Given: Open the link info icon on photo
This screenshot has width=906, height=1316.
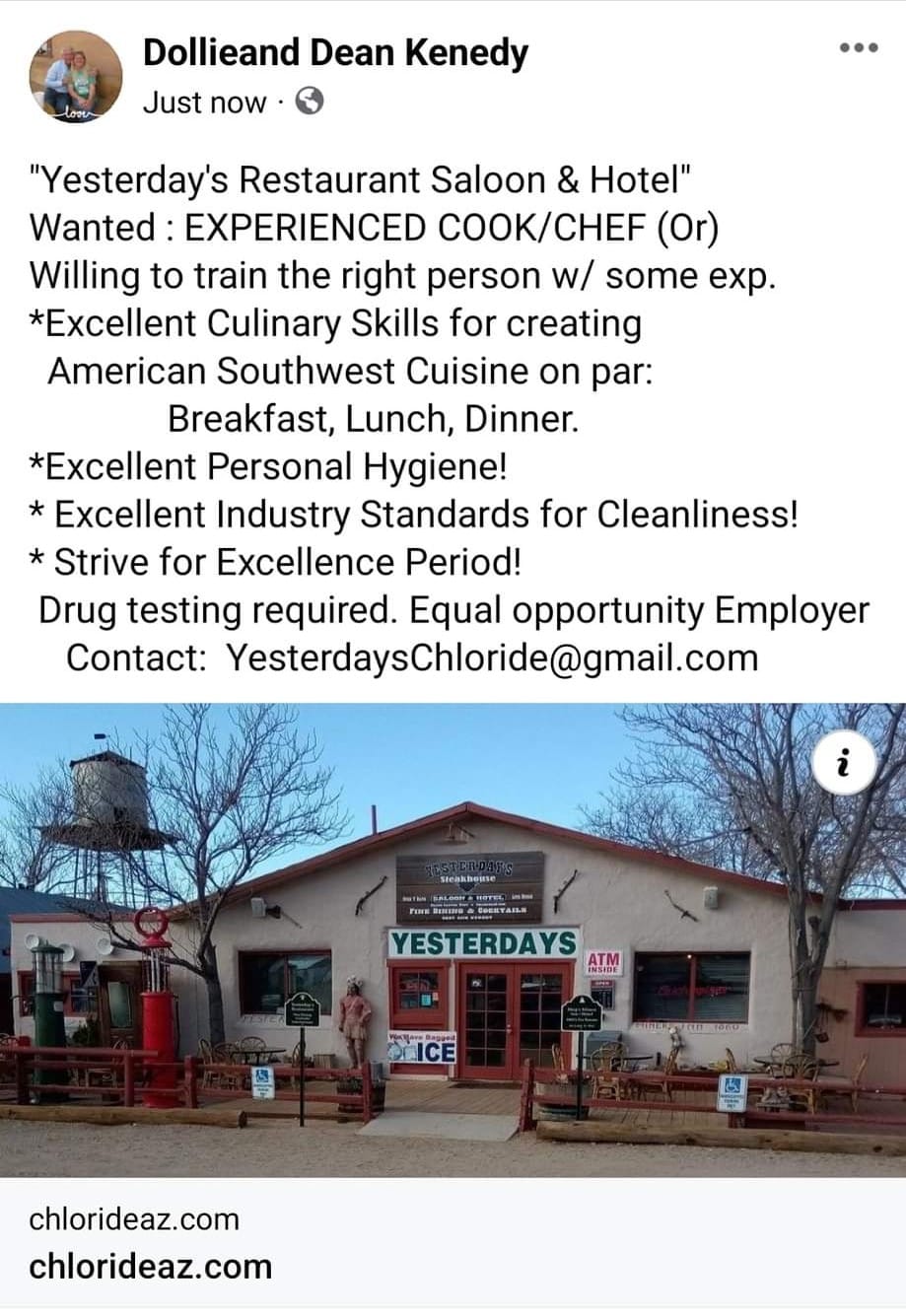Looking at the screenshot, I should 844,763.
